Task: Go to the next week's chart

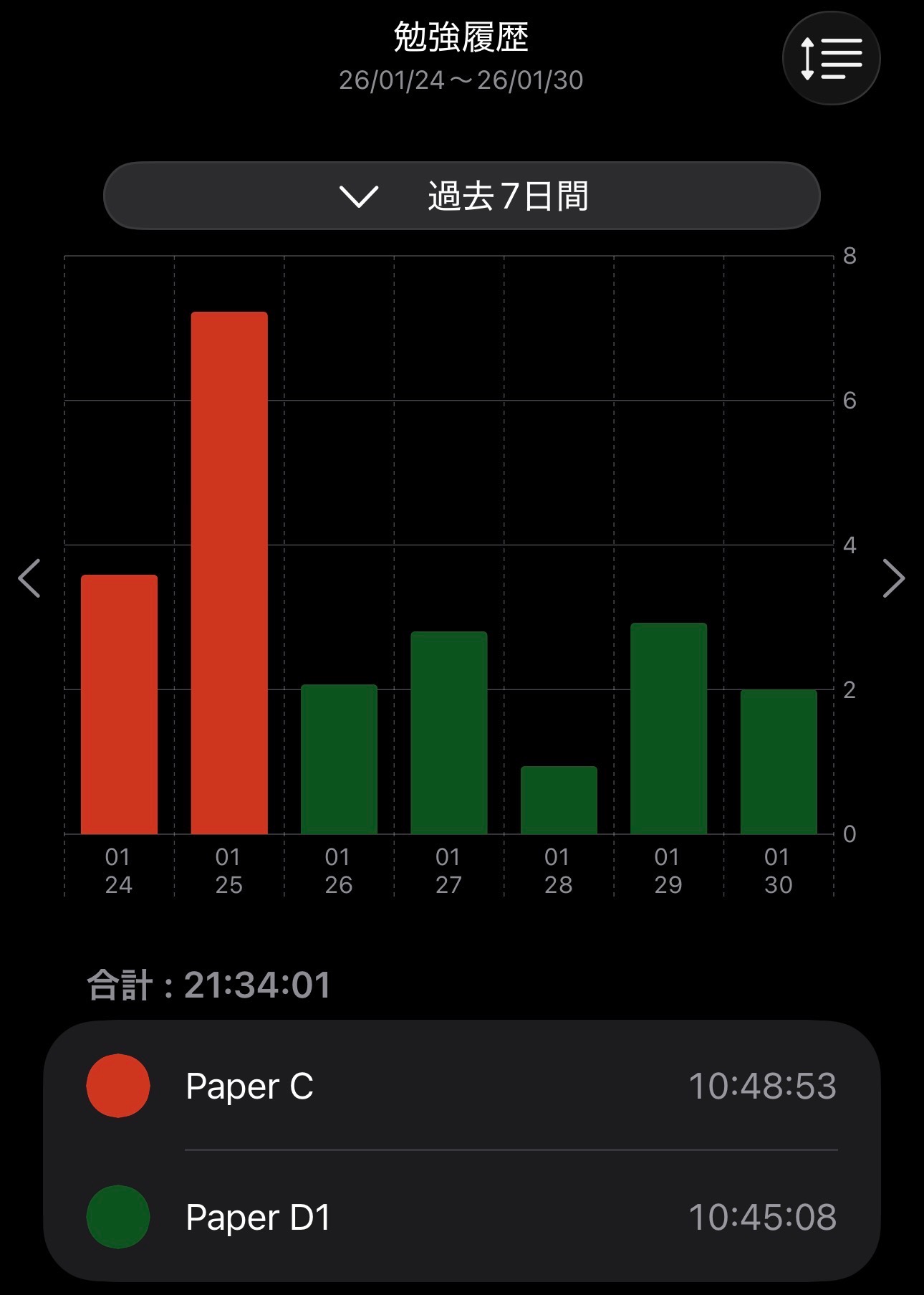Action: (x=893, y=578)
